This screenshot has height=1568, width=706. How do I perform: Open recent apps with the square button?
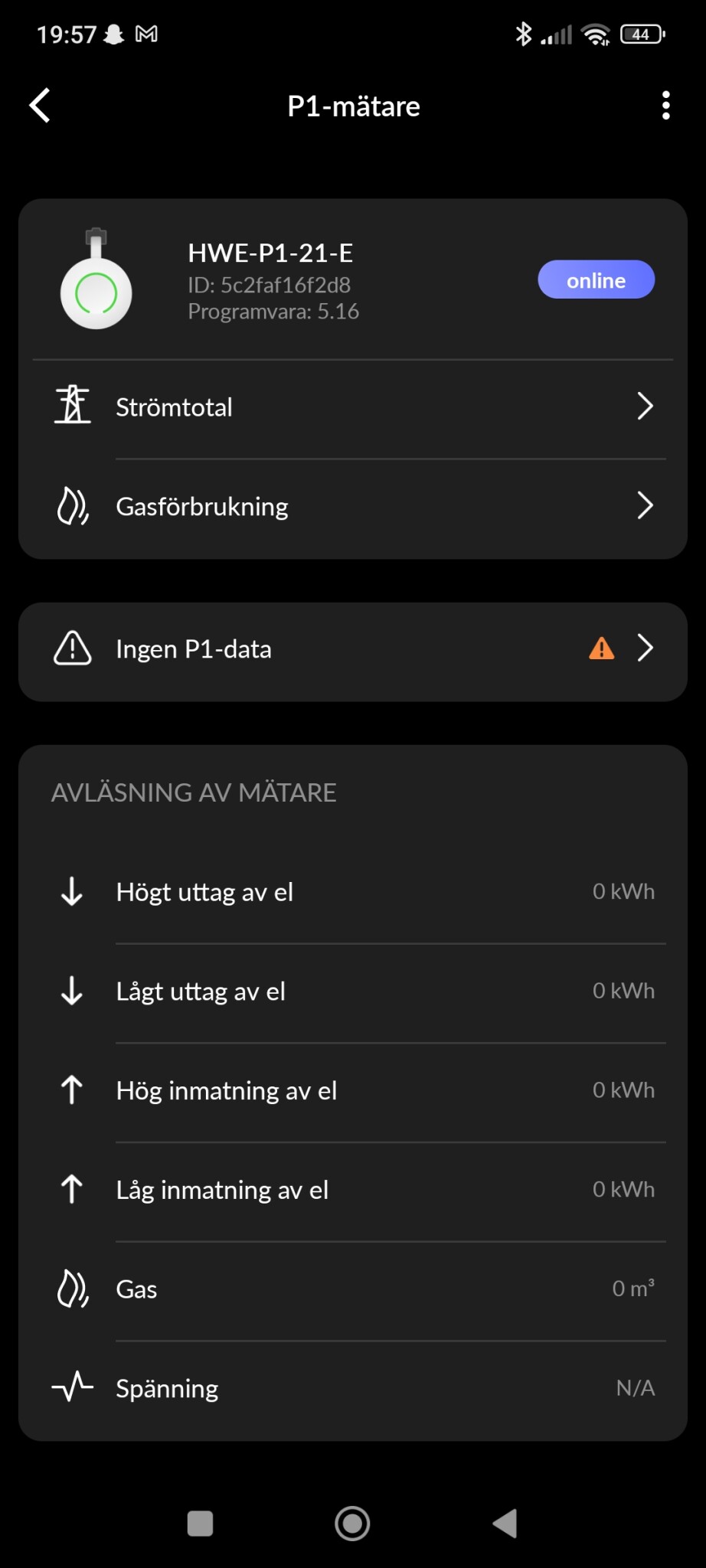[200, 1523]
